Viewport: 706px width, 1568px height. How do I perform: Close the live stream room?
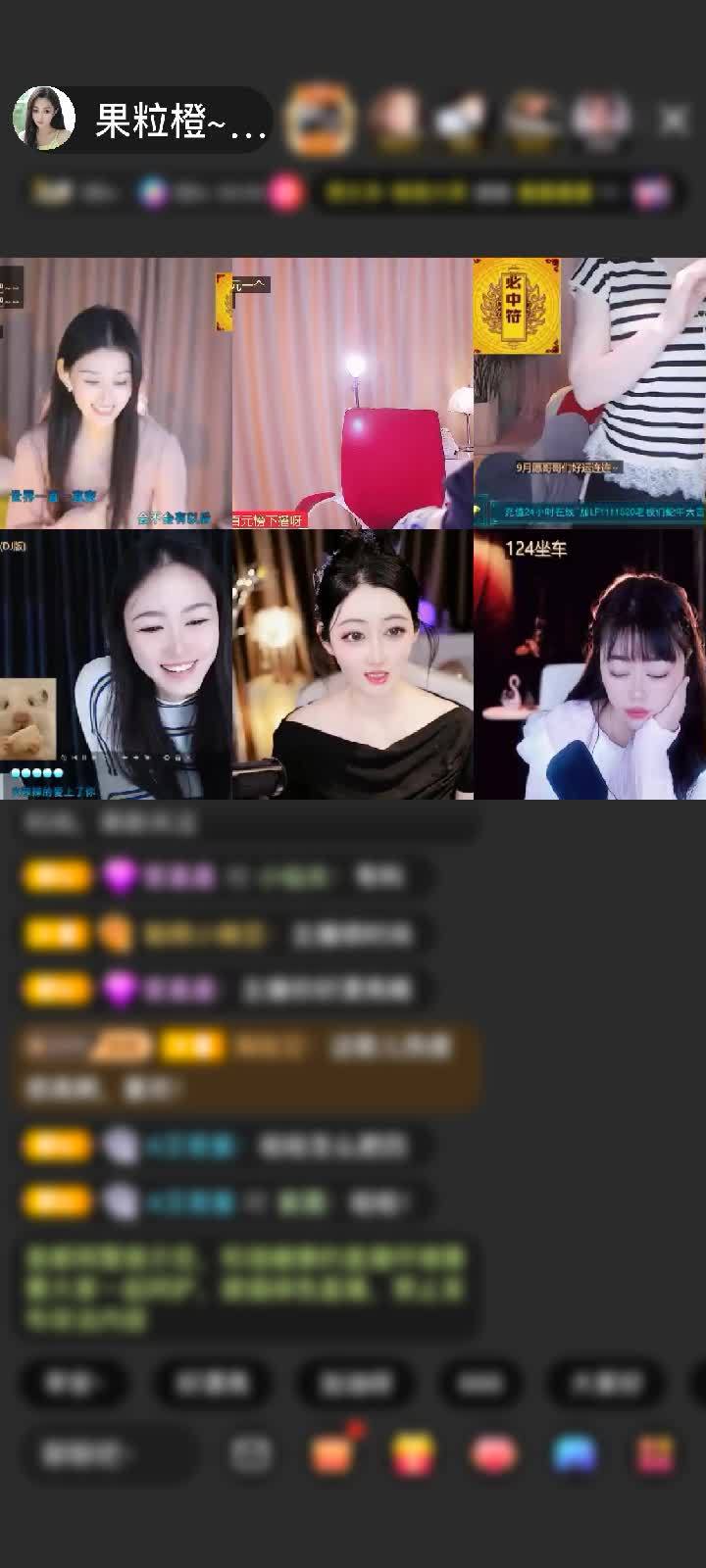click(674, 120)
